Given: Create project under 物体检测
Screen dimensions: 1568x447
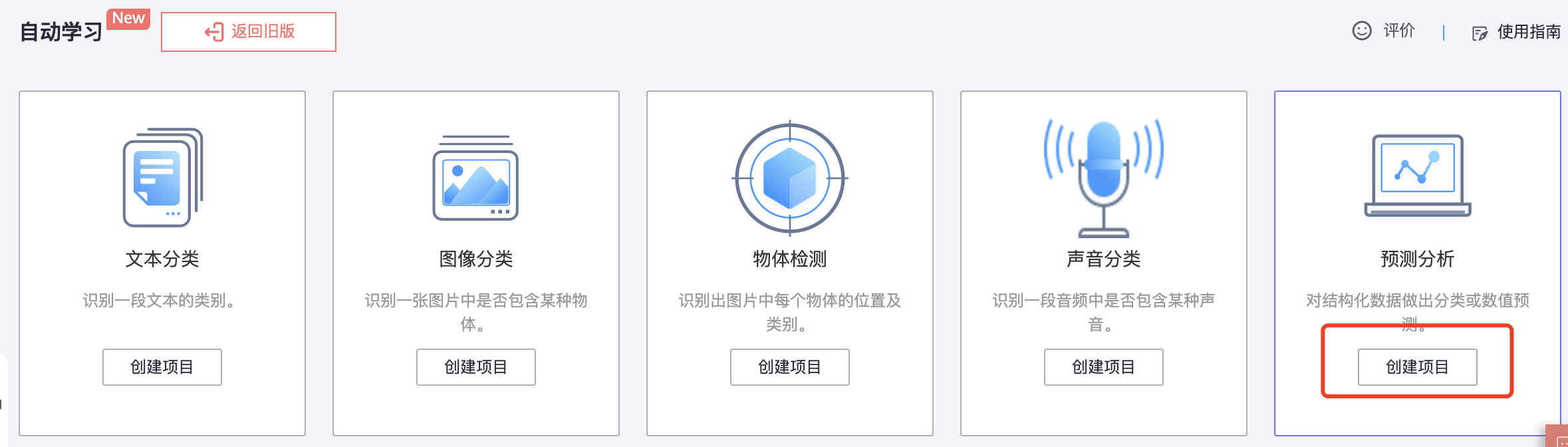Looking at the screenshot, I should point(790,367).
